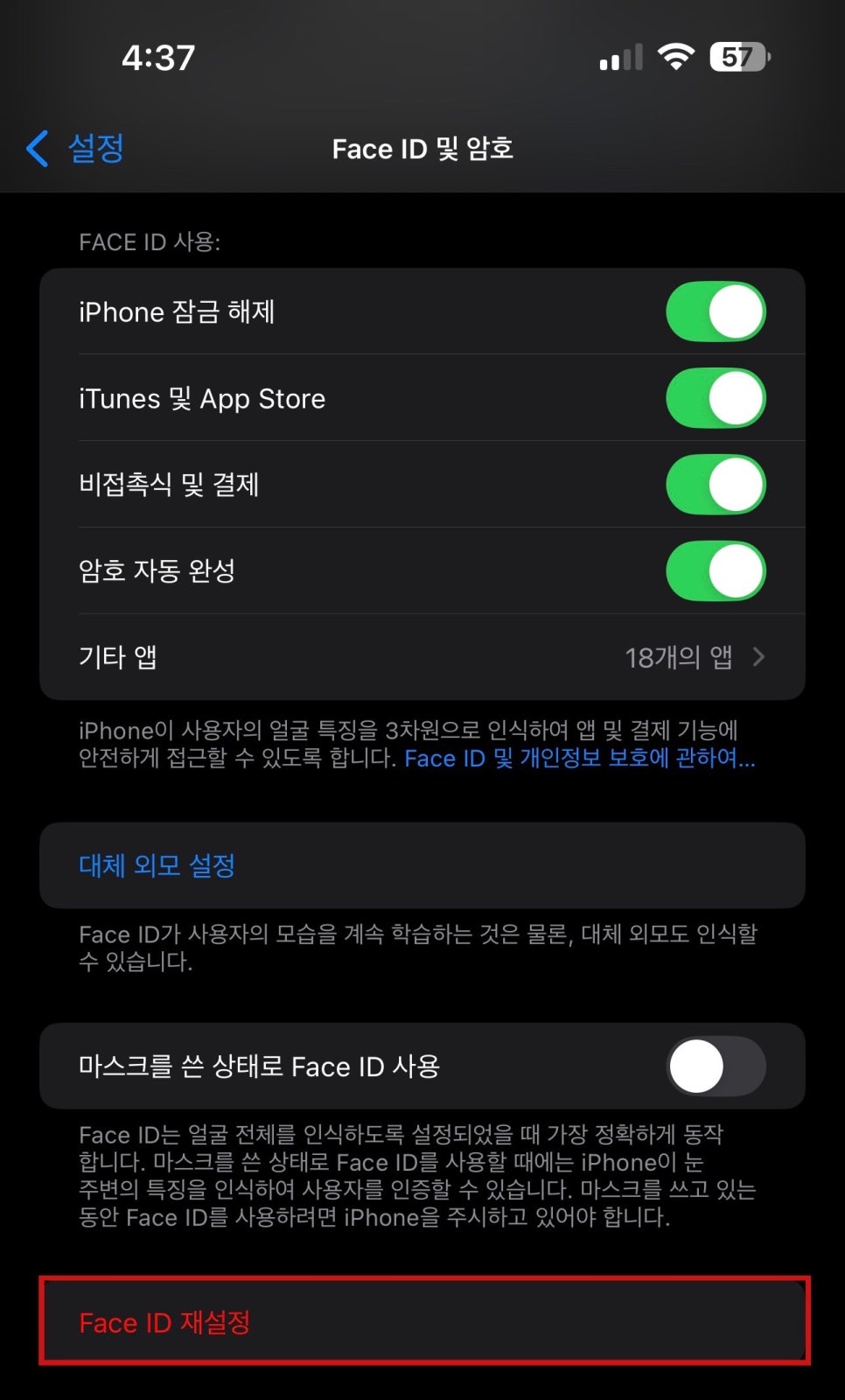Tap Face ID 재설정
This screenshot has width=845, height=1400.
422,1321
